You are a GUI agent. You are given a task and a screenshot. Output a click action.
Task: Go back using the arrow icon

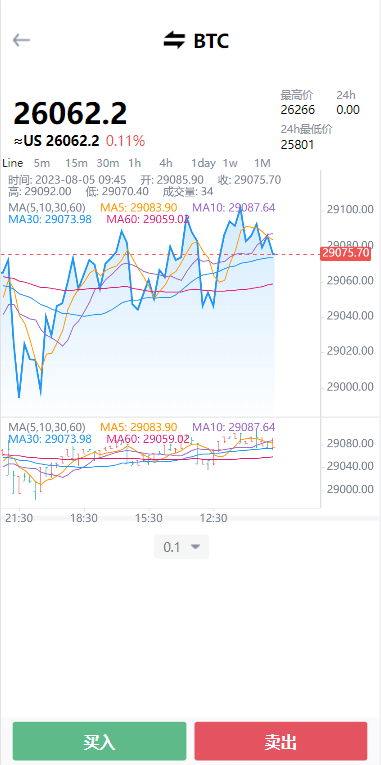[x=21, y=40]
